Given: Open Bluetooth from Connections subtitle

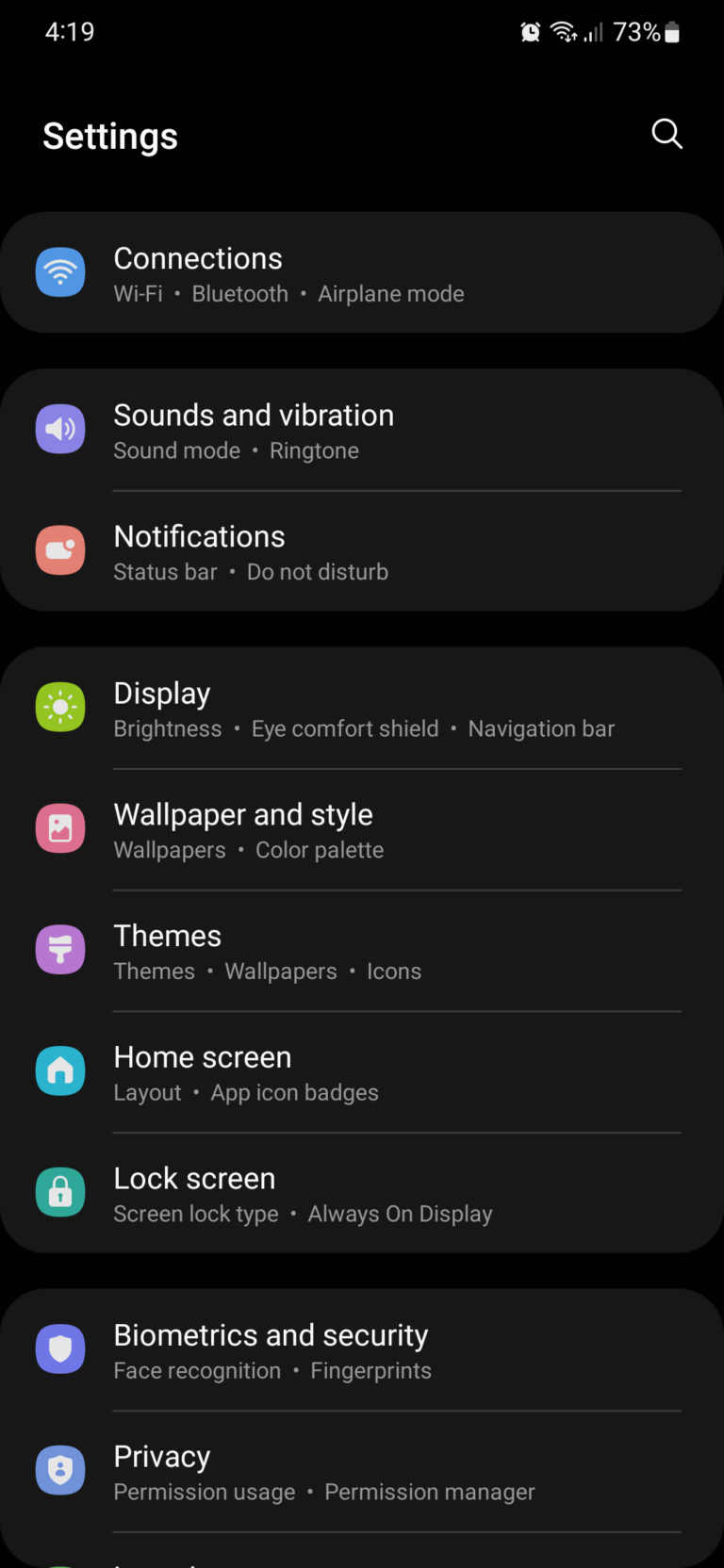Looking at the screenshot, I should (239, 293).
